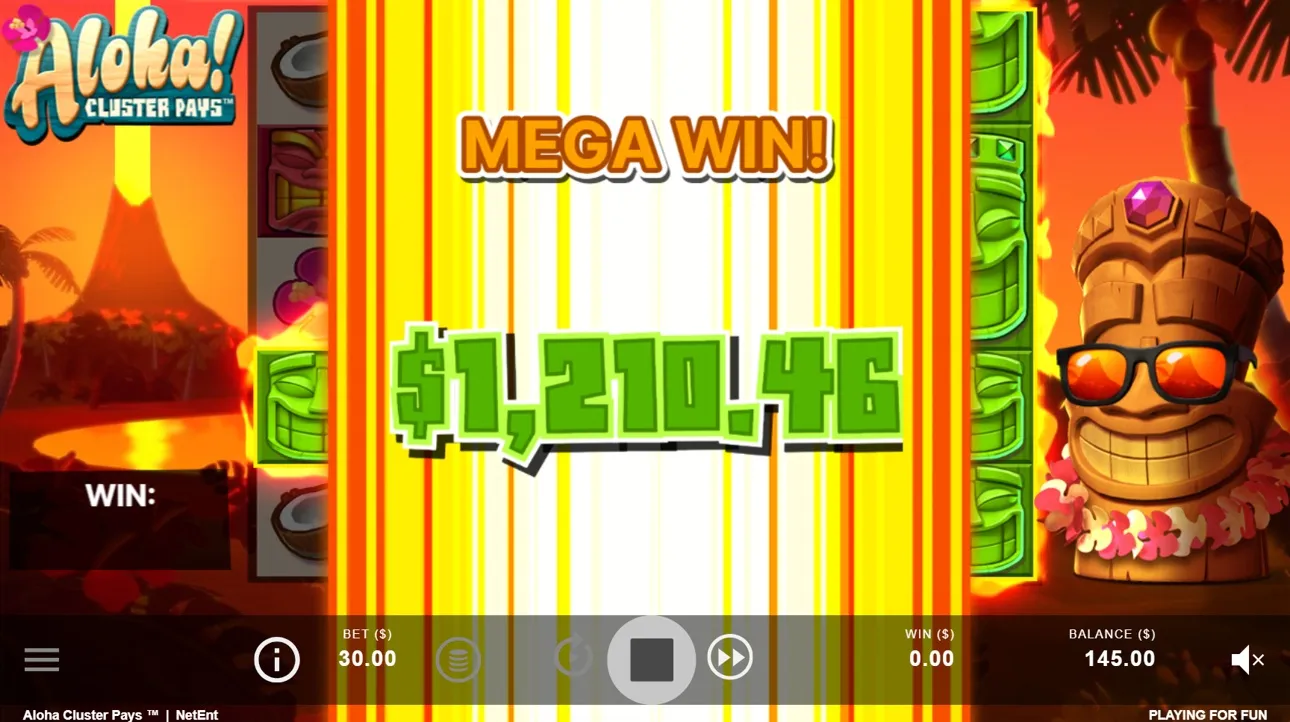This screenshot has height=722, width=1290.
Task: Open the bet settings coins icon
Action: [x=459, y=660]
